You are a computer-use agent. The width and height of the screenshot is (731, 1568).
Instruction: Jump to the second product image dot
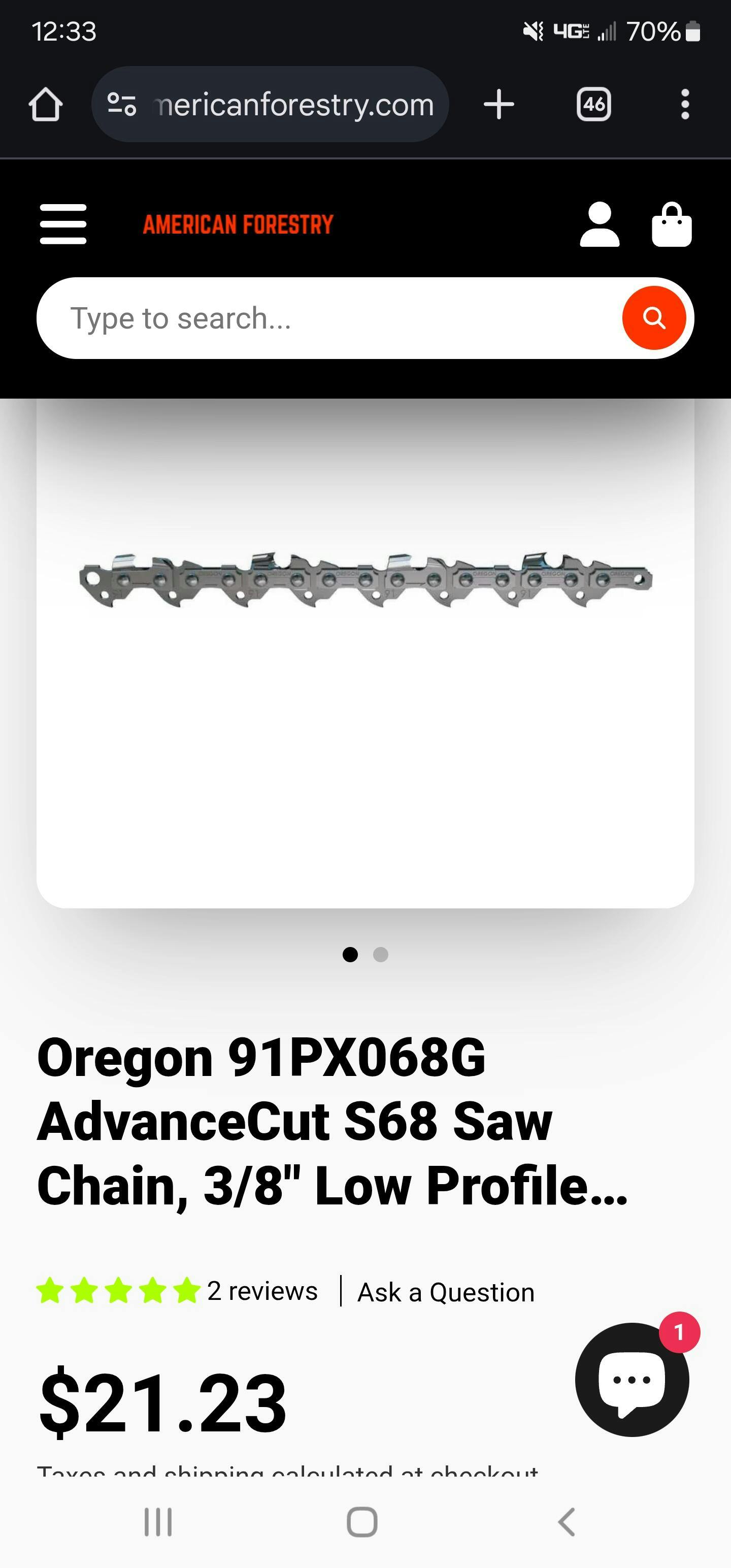[x=381, y=955]
